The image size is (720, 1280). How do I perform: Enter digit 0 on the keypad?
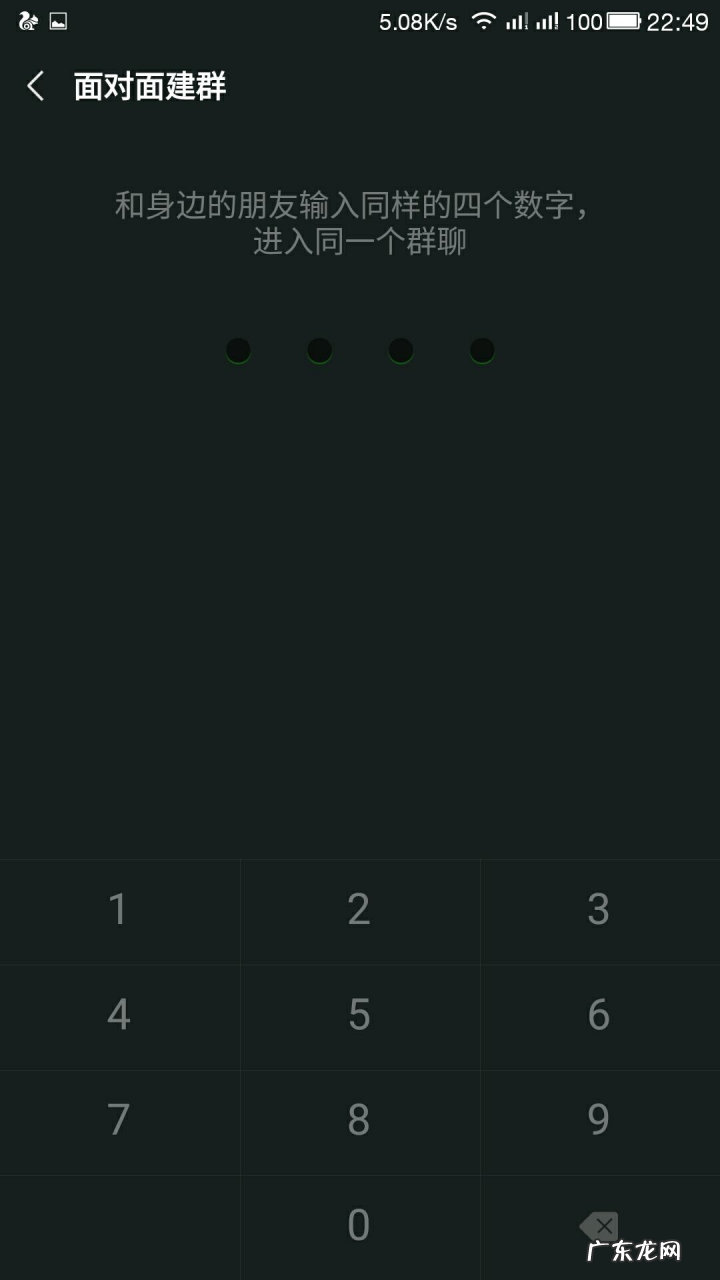(x=359, y=1225)
